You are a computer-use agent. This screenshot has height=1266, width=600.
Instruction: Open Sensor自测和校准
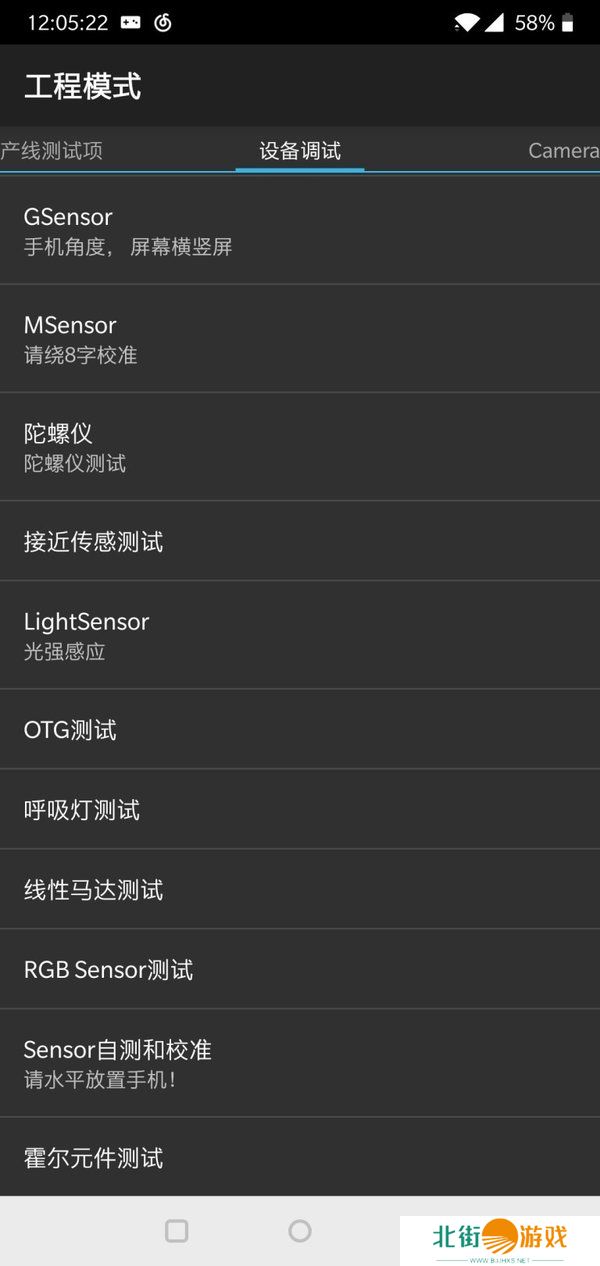click(300, 1063)
